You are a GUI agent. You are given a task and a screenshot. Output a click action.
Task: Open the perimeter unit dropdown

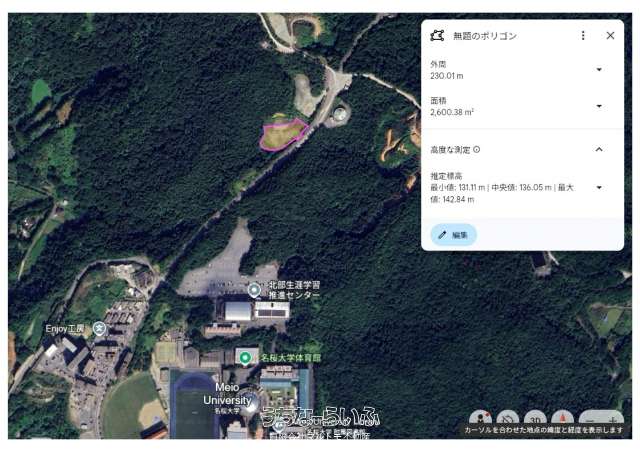pyautogui.click(x=599, y=69)
